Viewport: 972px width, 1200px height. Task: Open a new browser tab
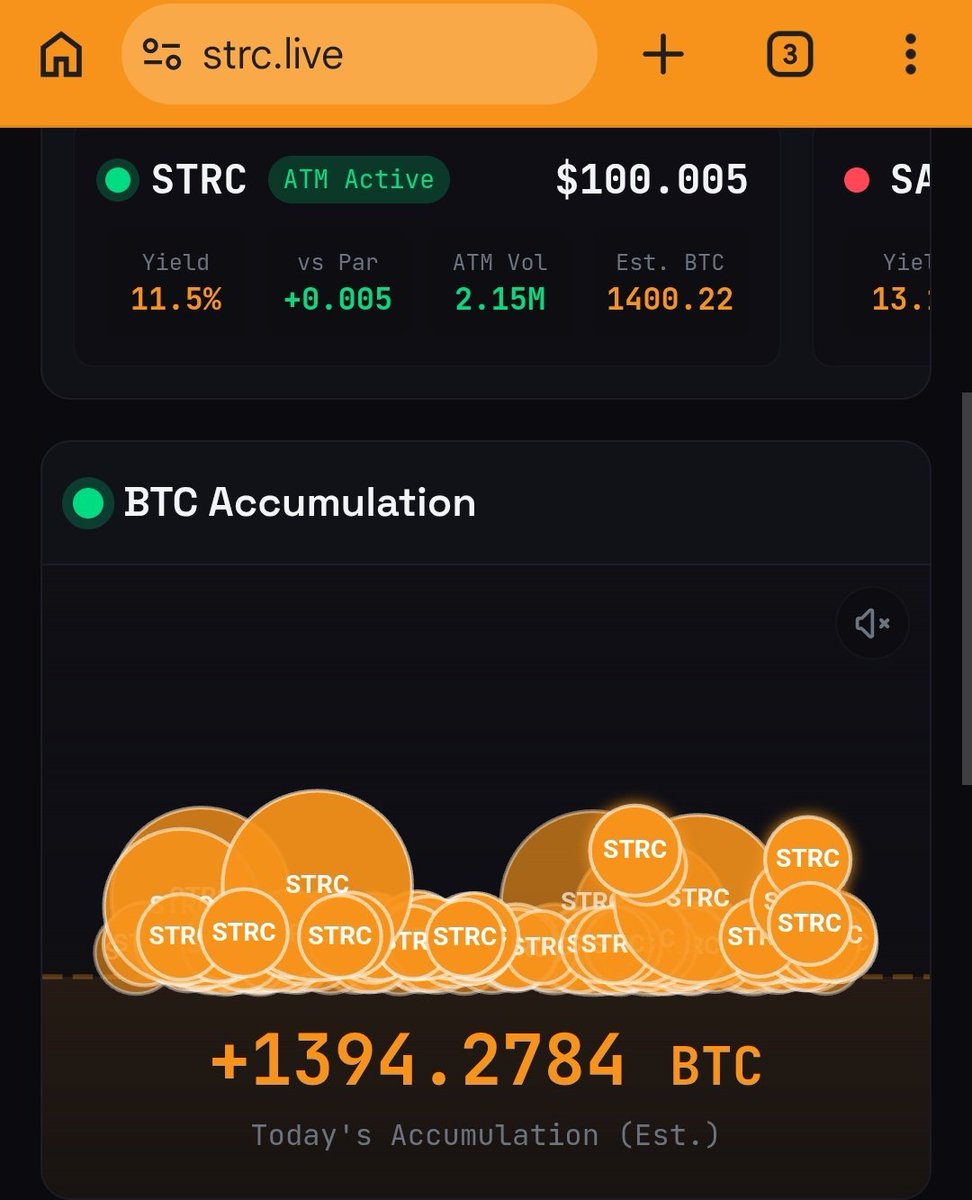(x=663, y=55)
